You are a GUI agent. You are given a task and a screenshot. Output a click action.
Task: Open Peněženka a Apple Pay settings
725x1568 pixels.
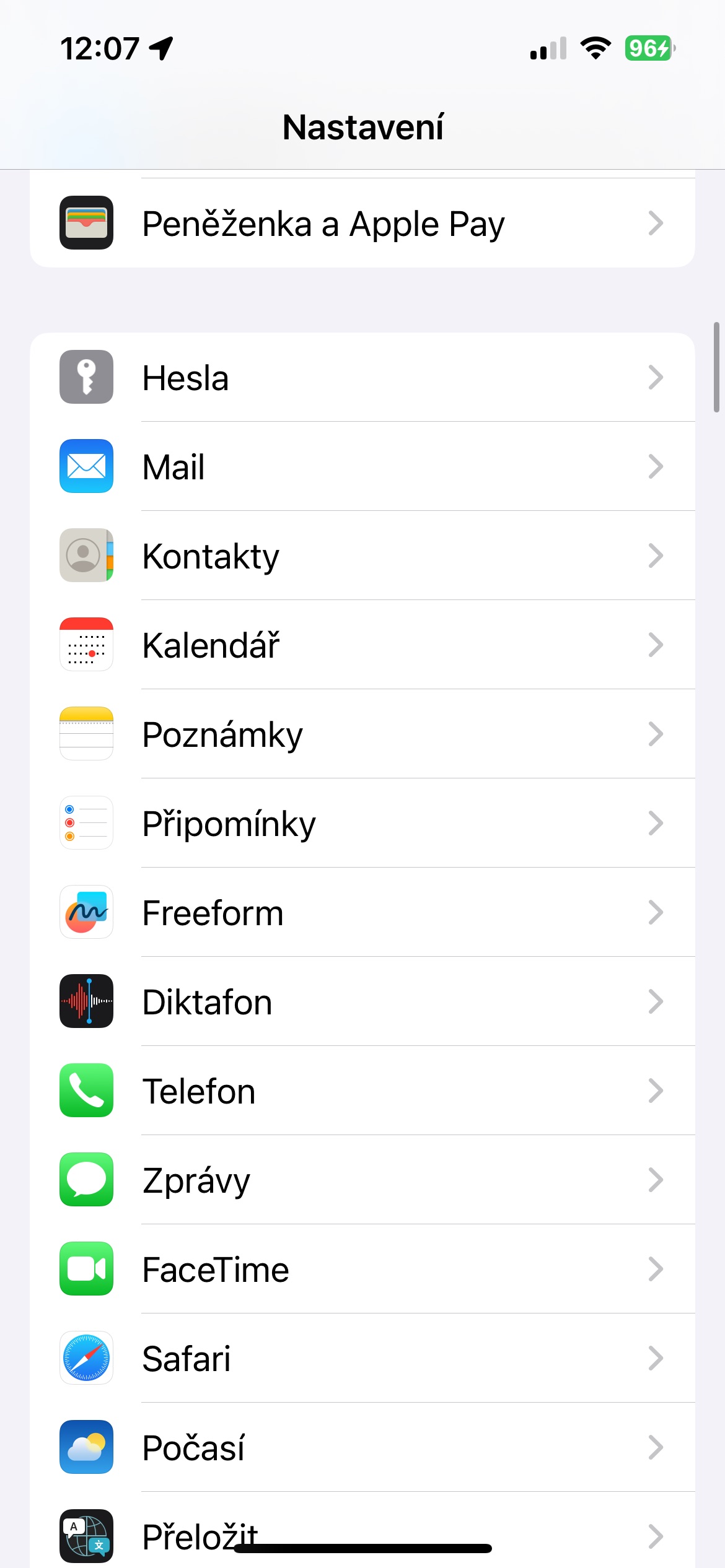pos(362,224)
